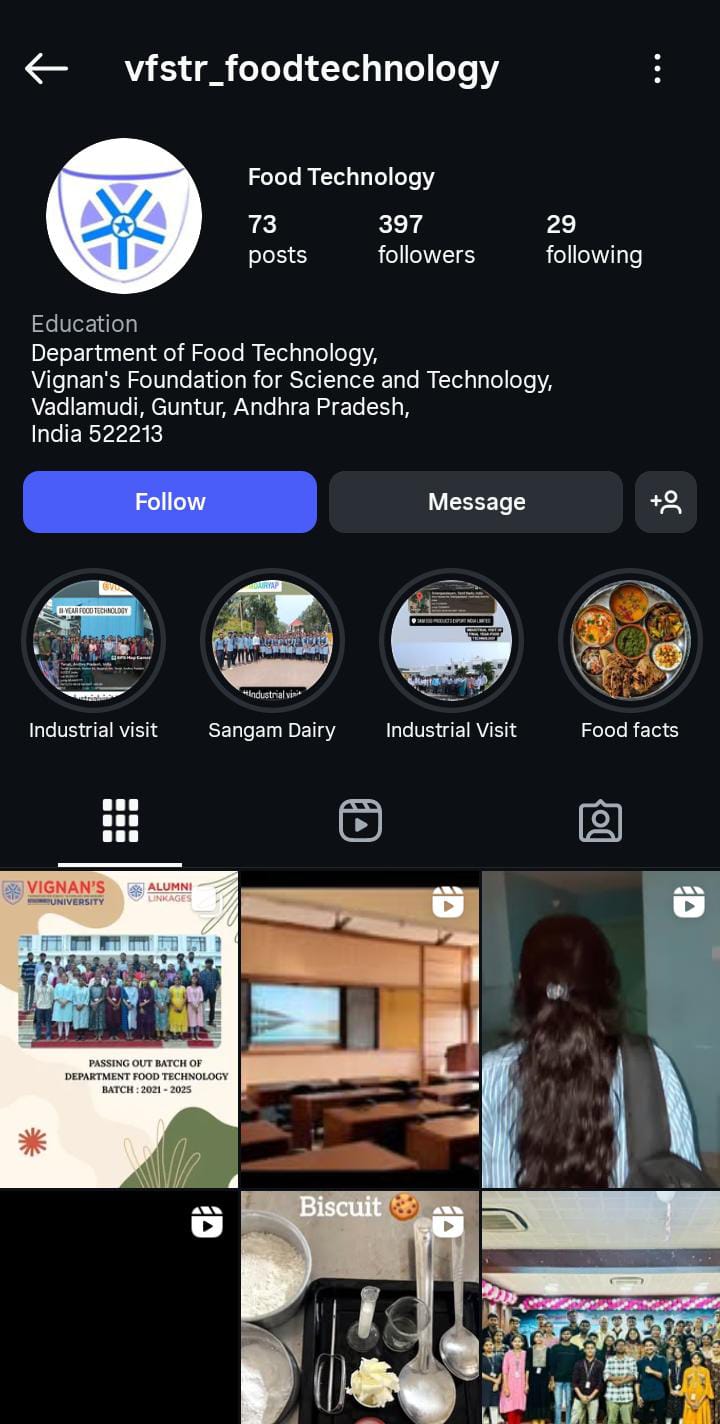Open the lowercase Industrial visit highlight

click(x=93, y=641)
